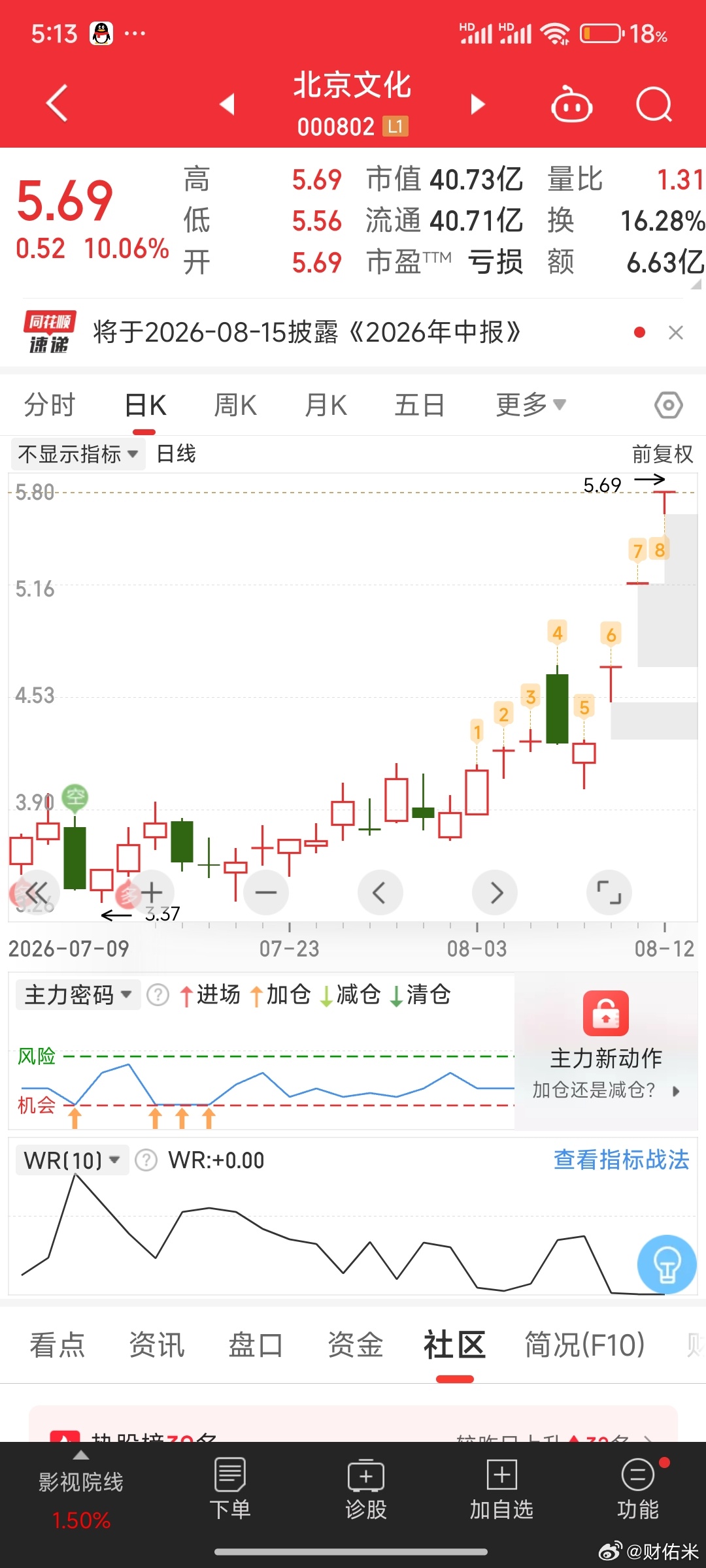Tap 下单 in bottom bar
Viewport: 706px width, 1568px height.
point(230,1489)
